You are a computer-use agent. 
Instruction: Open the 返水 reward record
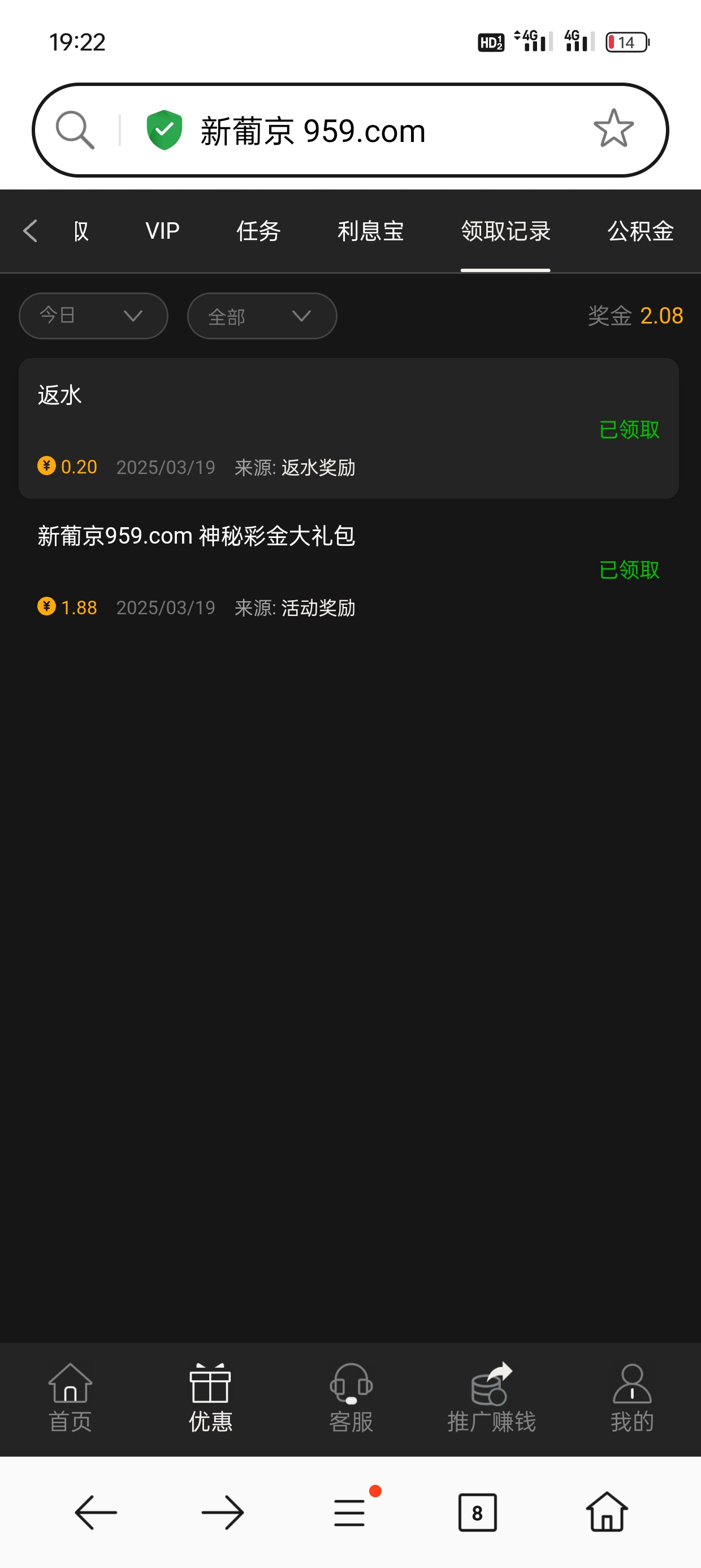coord(348,429)
